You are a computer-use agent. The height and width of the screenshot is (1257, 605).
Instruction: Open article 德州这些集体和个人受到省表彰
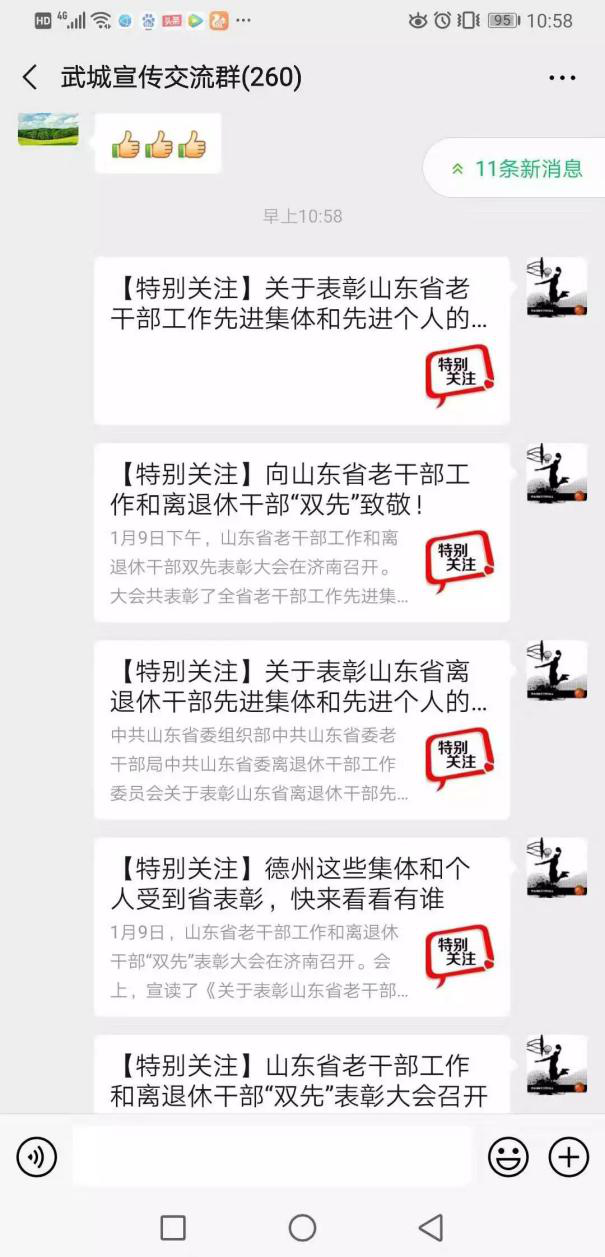(x=301, y=927)
